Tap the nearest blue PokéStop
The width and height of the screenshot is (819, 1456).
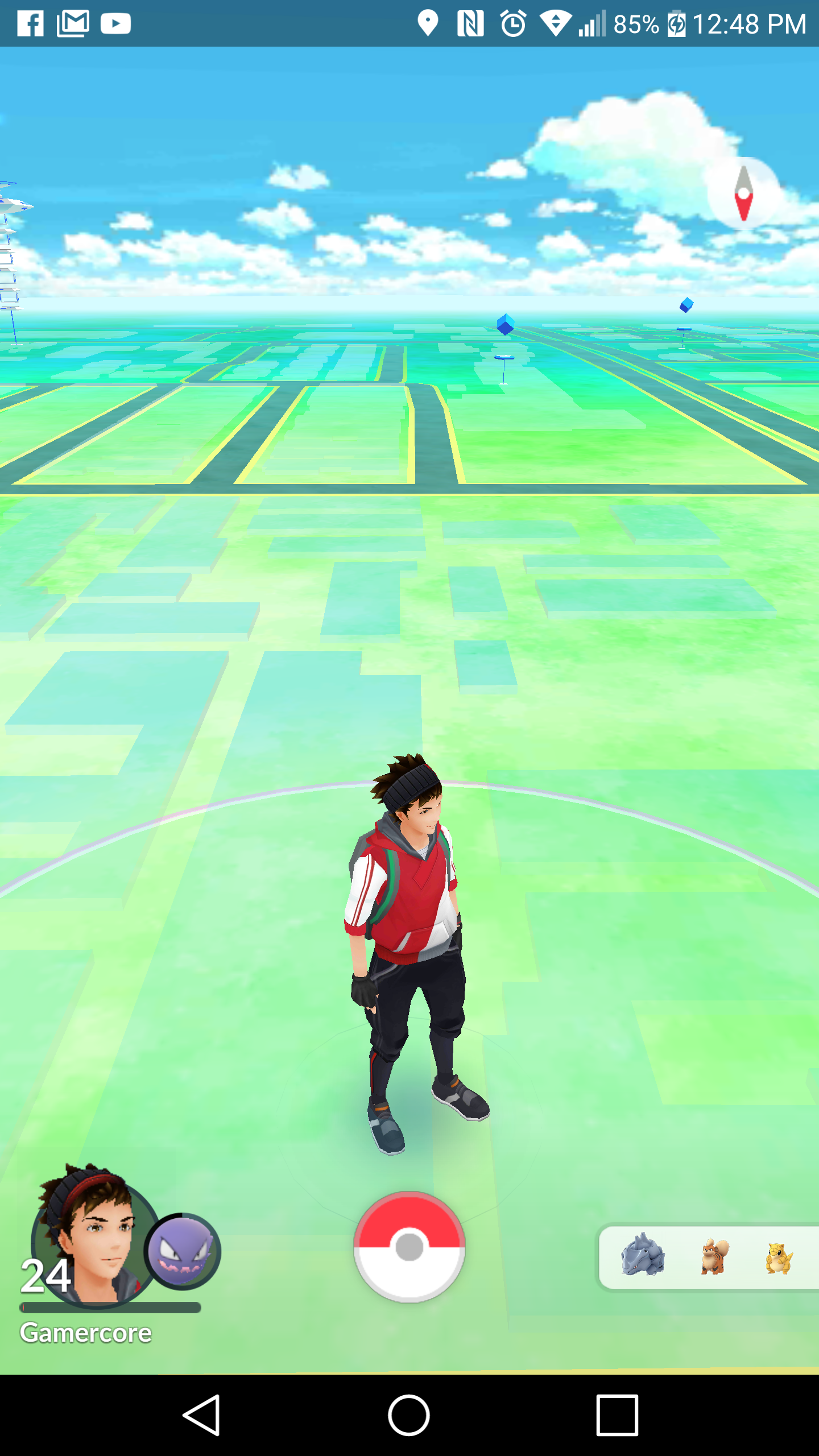(505, 326)
